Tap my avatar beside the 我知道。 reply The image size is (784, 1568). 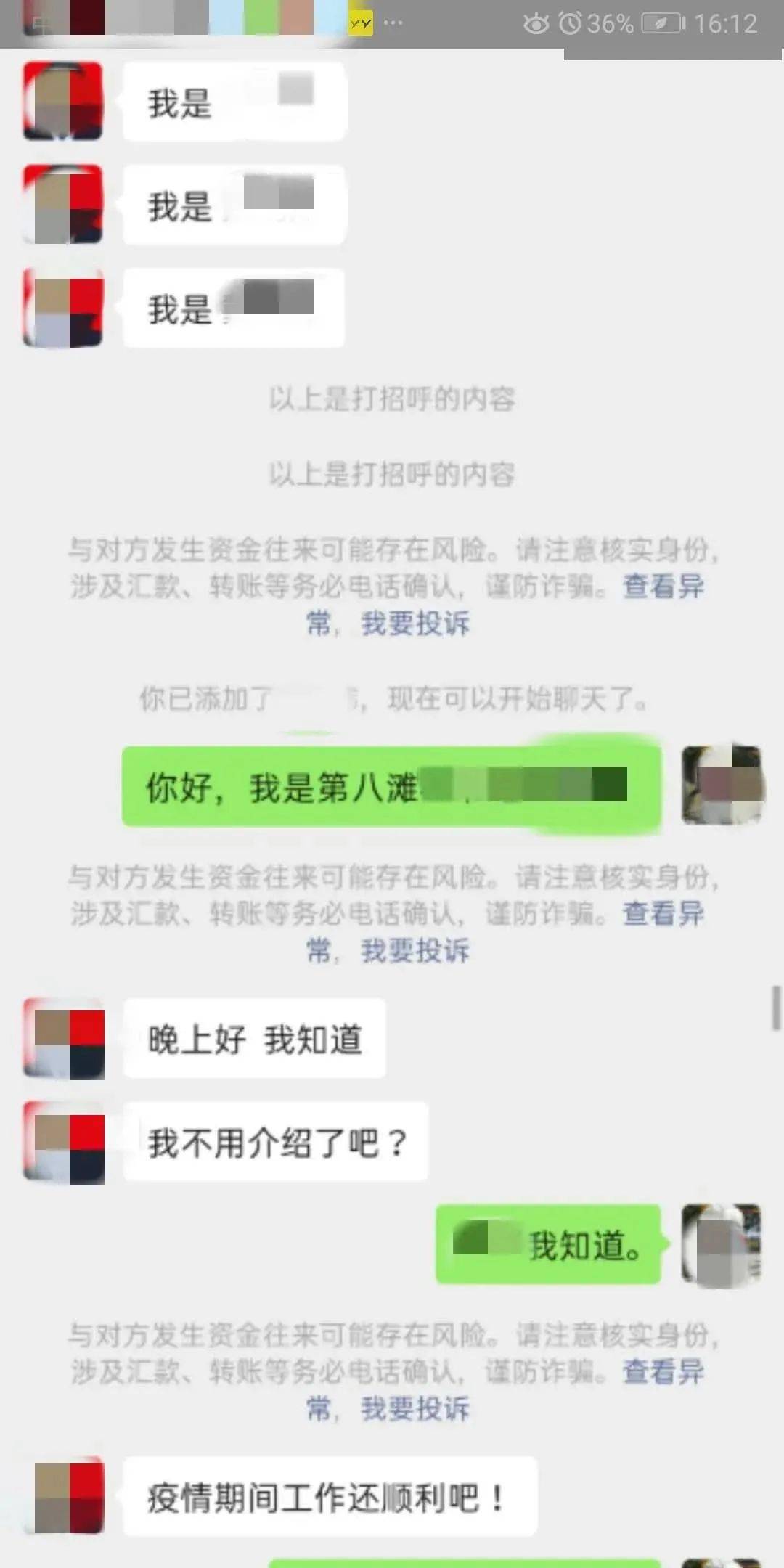click(x=722, y=1244)
